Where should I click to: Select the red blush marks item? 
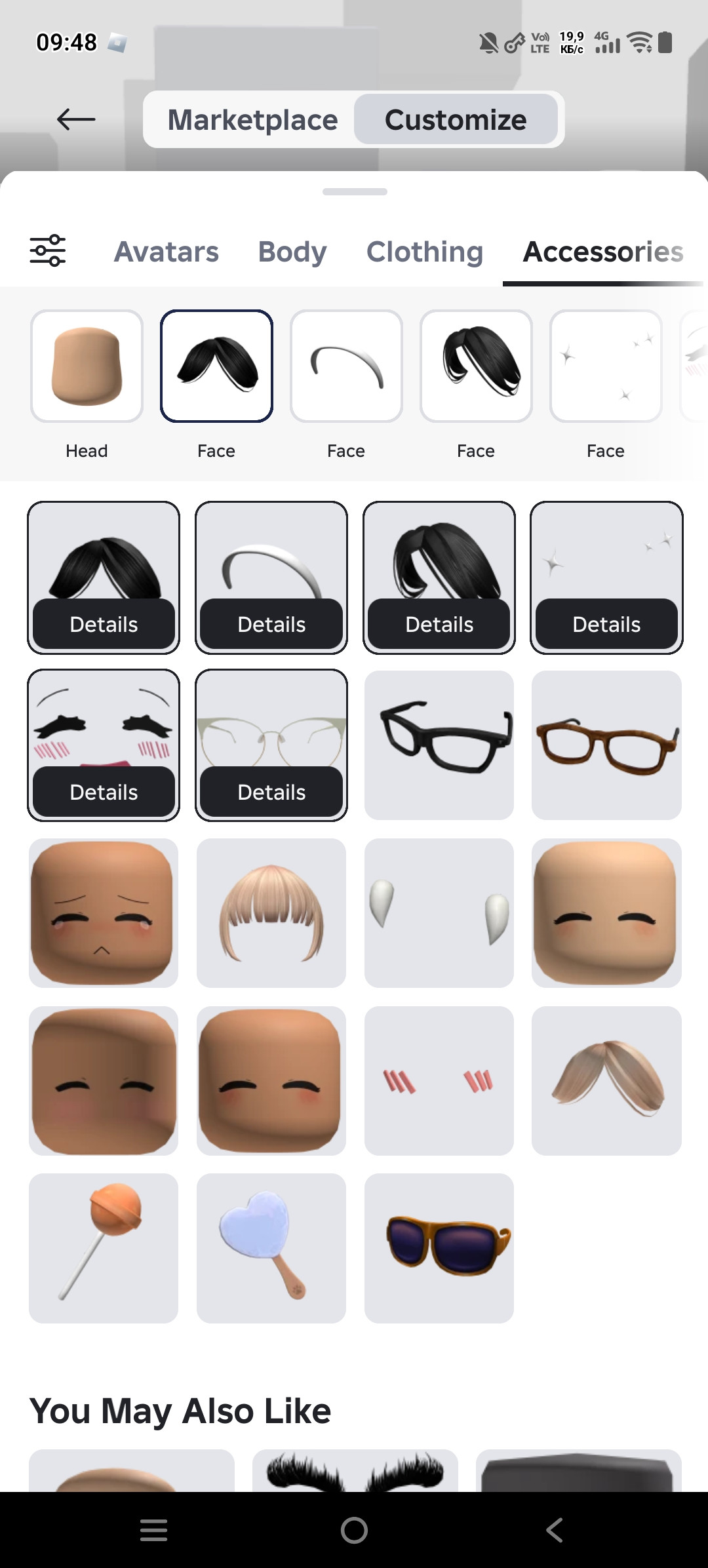[439, 1080]
